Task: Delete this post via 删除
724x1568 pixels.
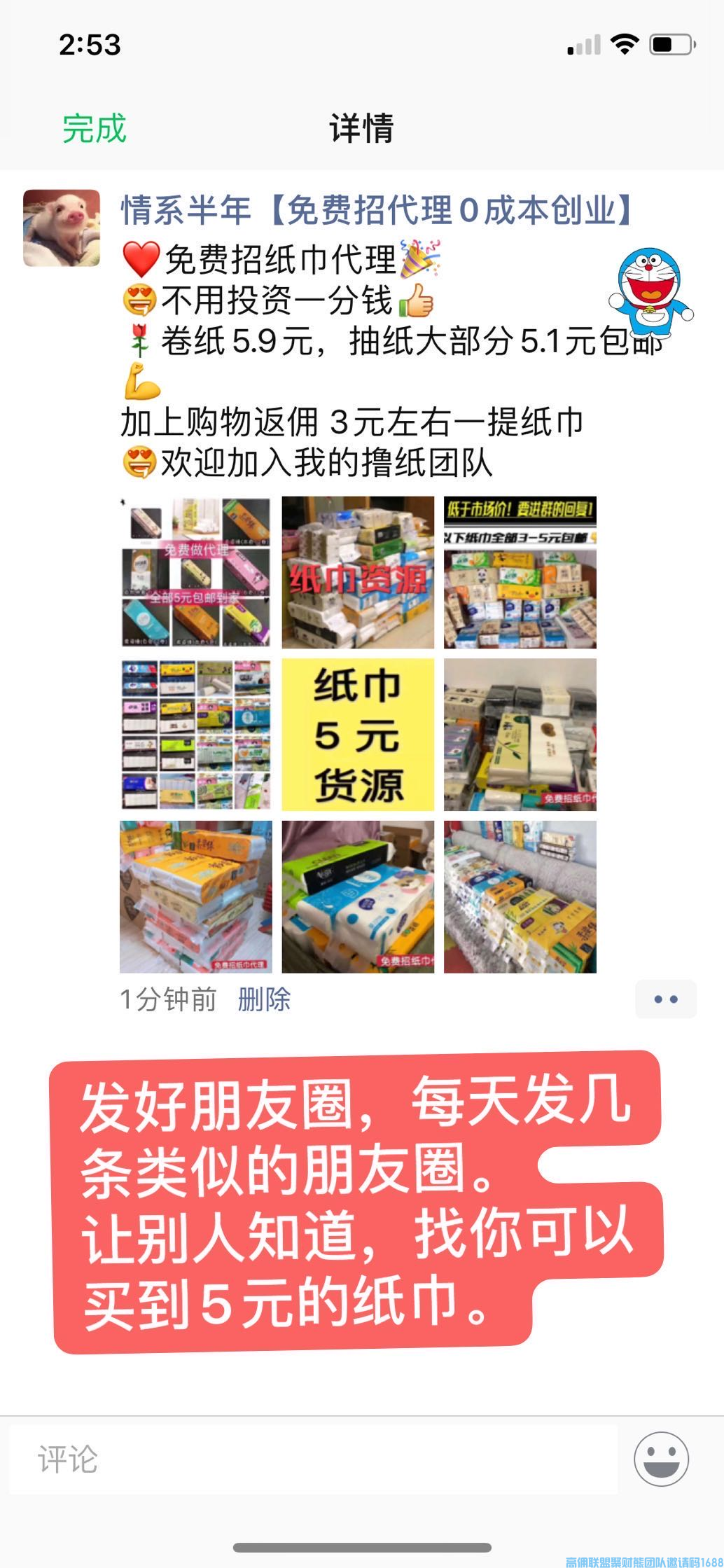Action: point(264,999)
